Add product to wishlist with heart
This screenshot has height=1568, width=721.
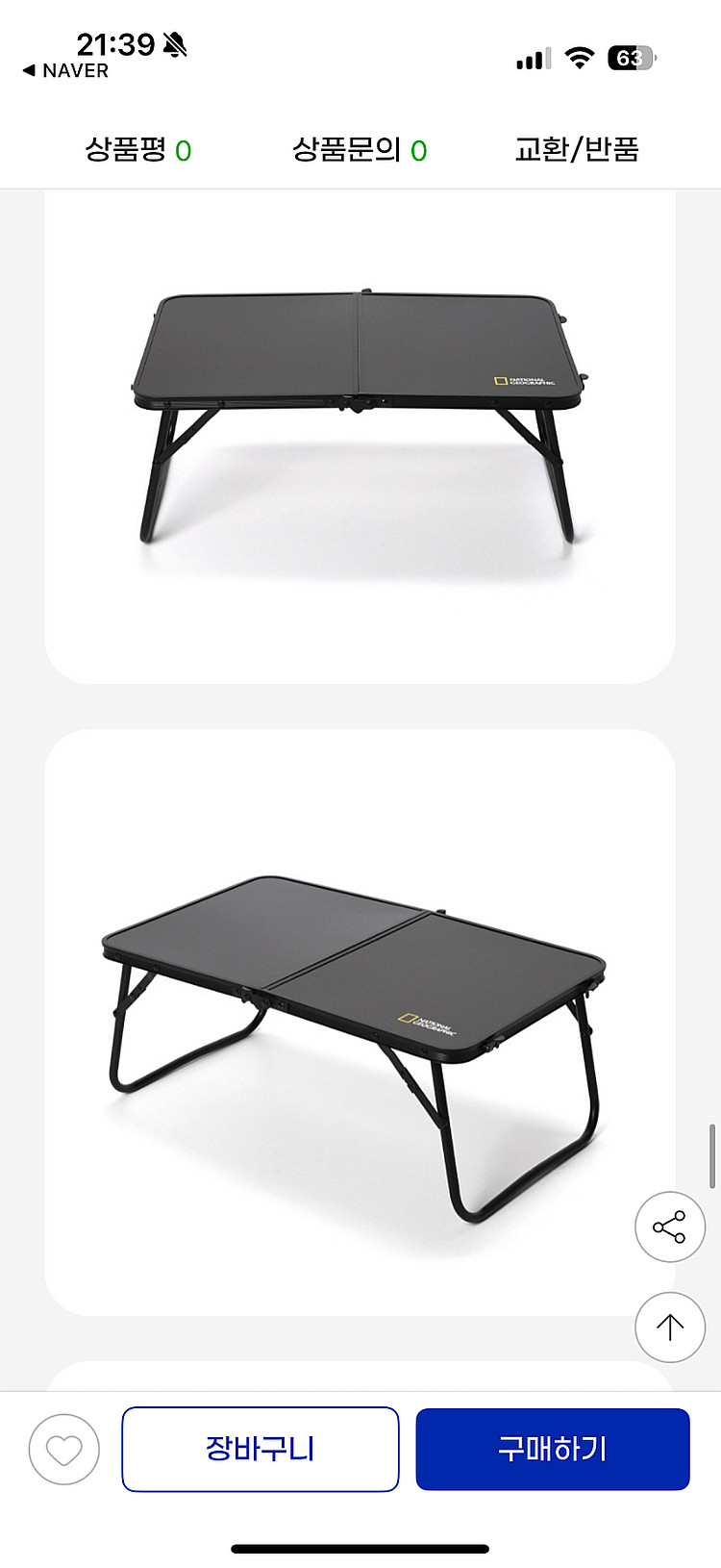coord(64,1449)
